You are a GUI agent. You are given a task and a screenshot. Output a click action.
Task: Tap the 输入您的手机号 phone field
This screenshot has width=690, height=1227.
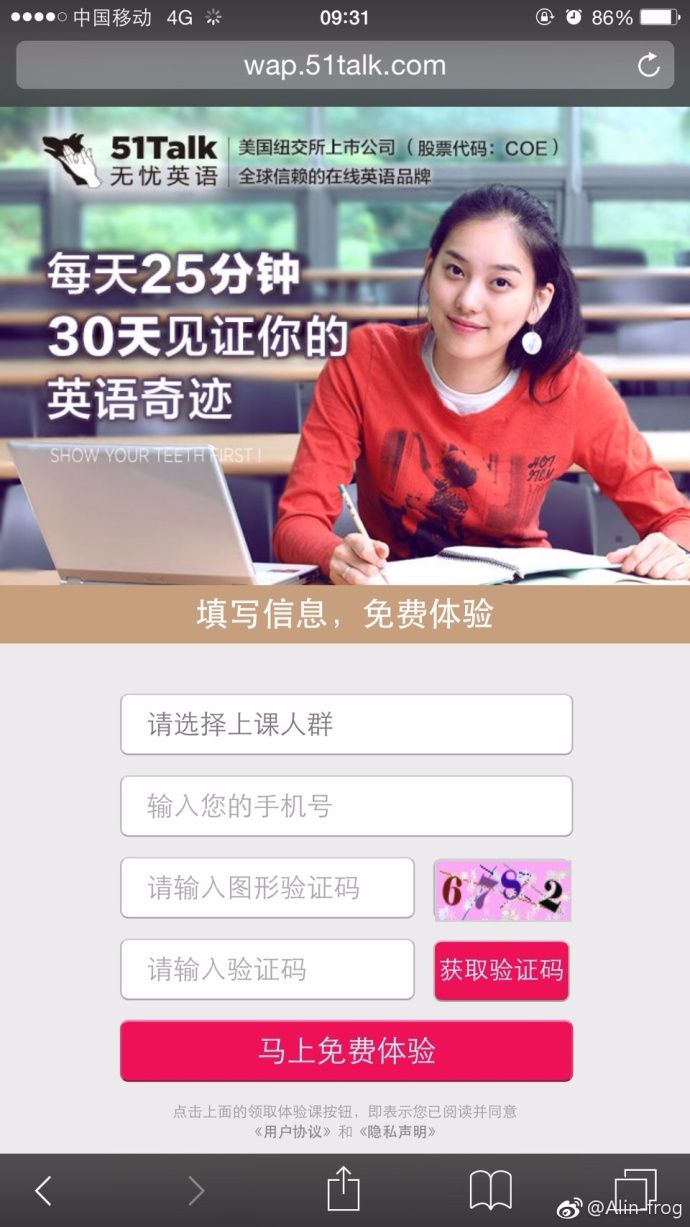tap(346, 806)
